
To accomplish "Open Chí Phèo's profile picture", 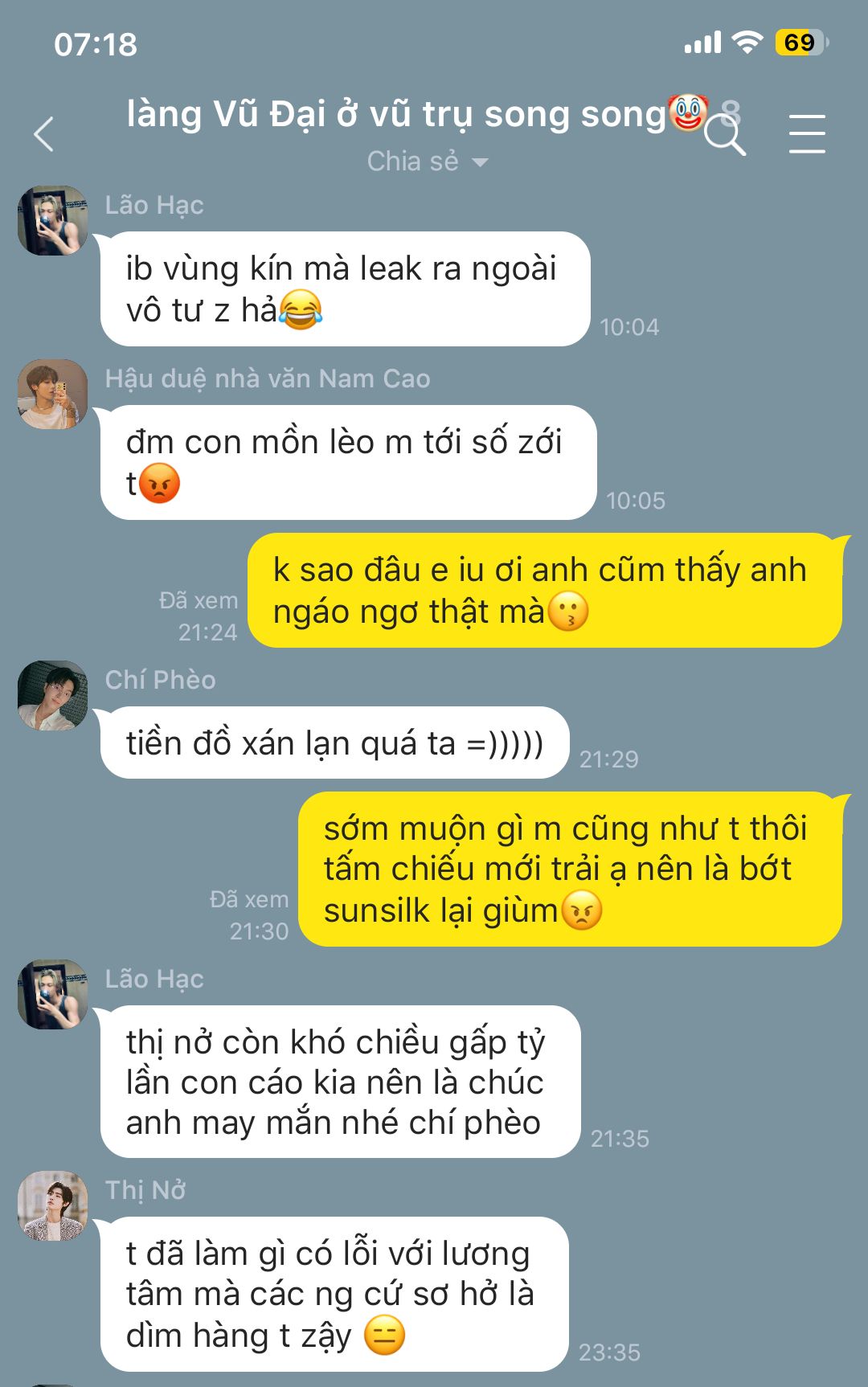I will pyautogui.click(x=53, y=695).
